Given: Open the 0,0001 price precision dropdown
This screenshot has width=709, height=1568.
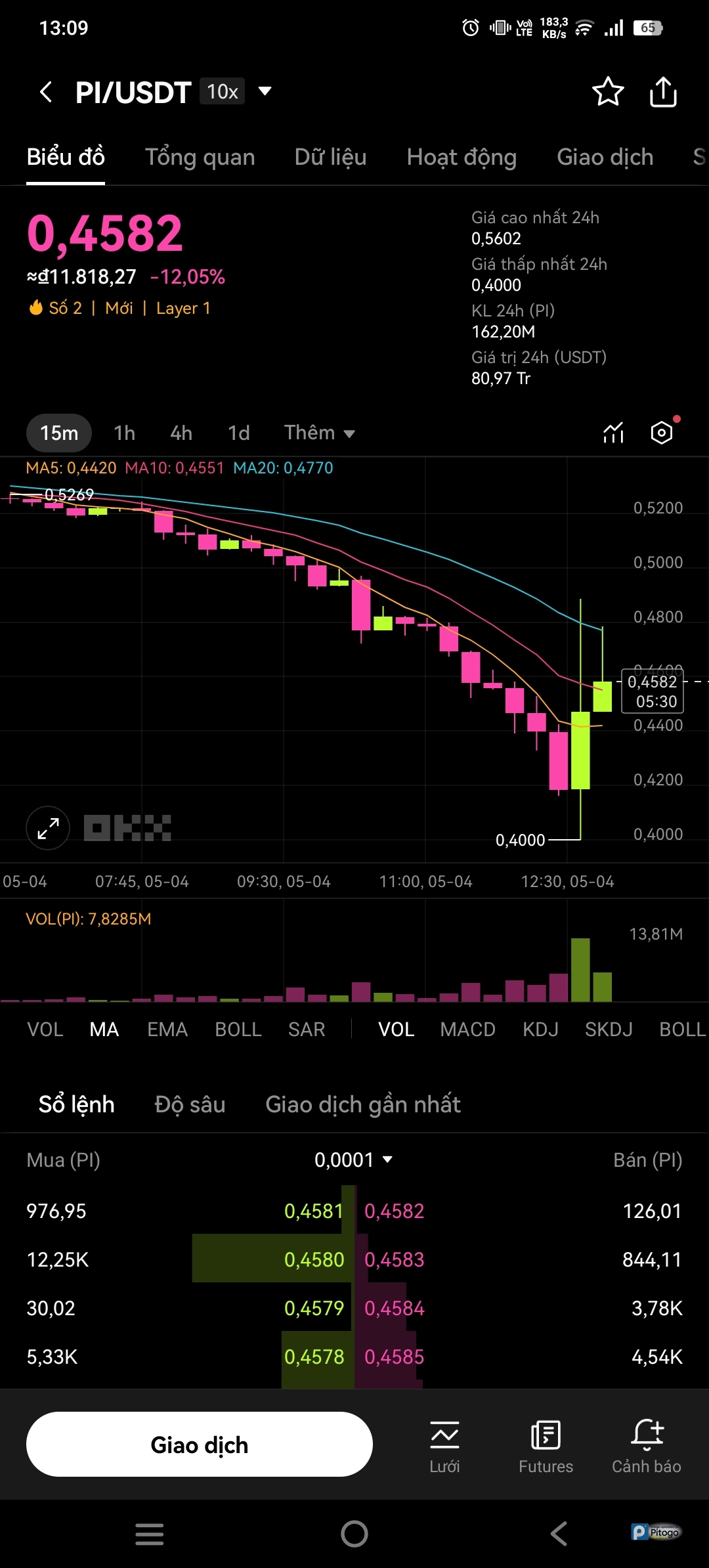Looking at the screenshot, I should coord(353,1160).
